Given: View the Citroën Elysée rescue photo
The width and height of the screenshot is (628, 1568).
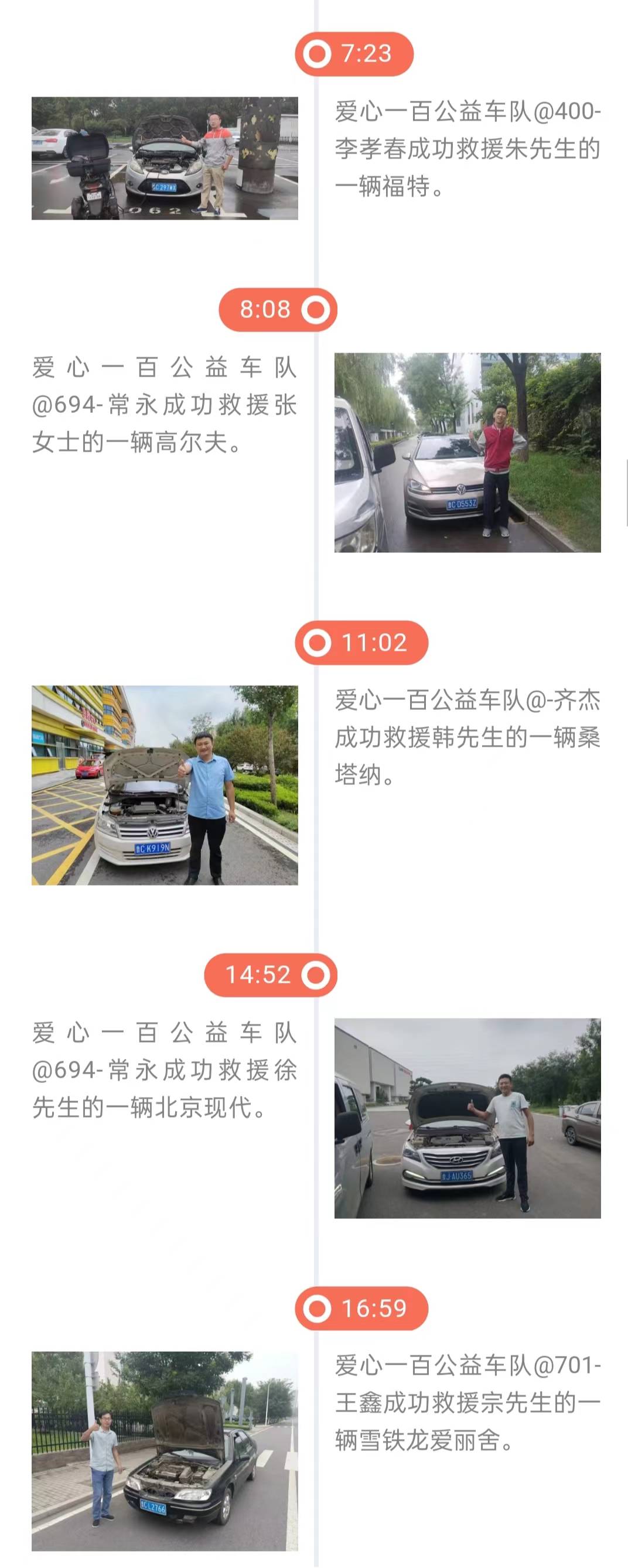Looking at the screenshot, I should tap(165, 1450).
